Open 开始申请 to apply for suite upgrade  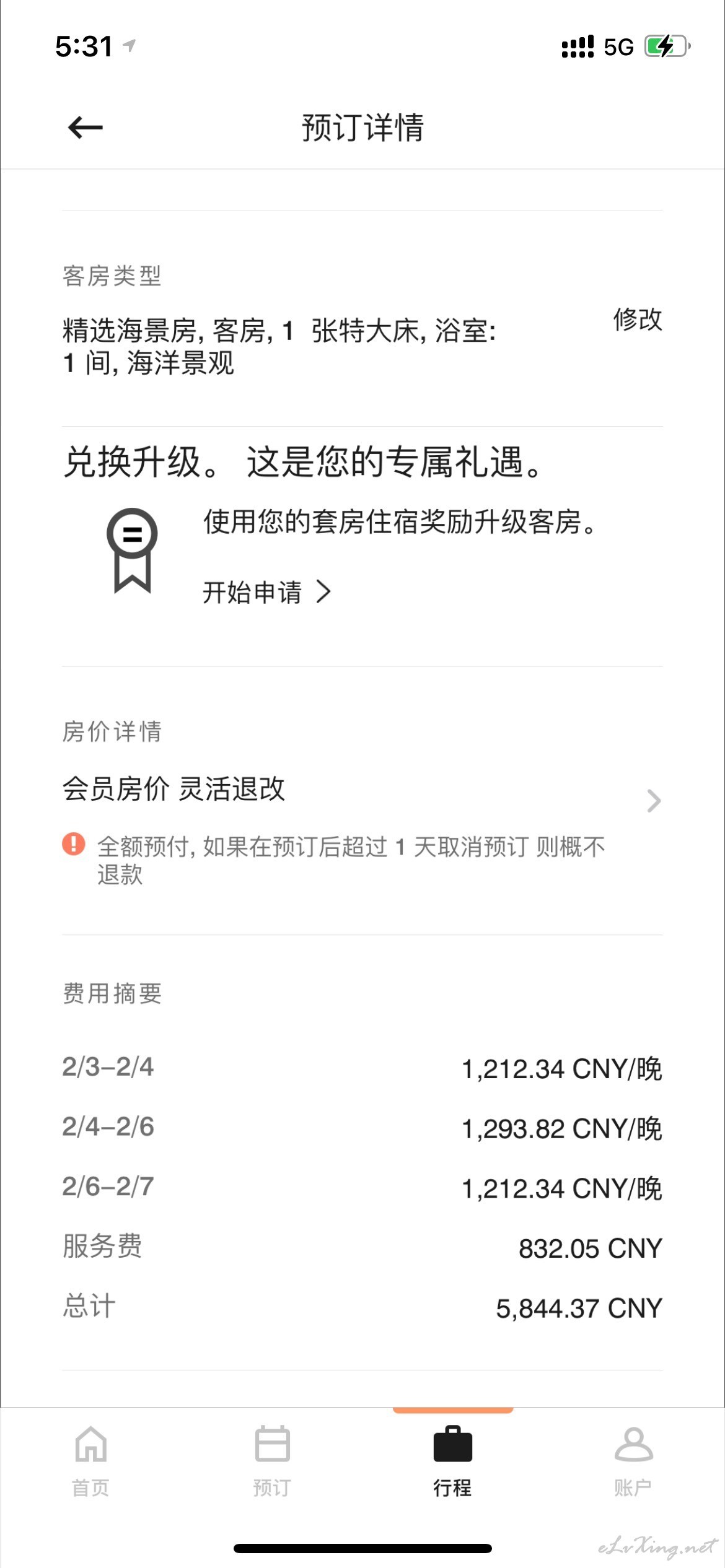266,592
